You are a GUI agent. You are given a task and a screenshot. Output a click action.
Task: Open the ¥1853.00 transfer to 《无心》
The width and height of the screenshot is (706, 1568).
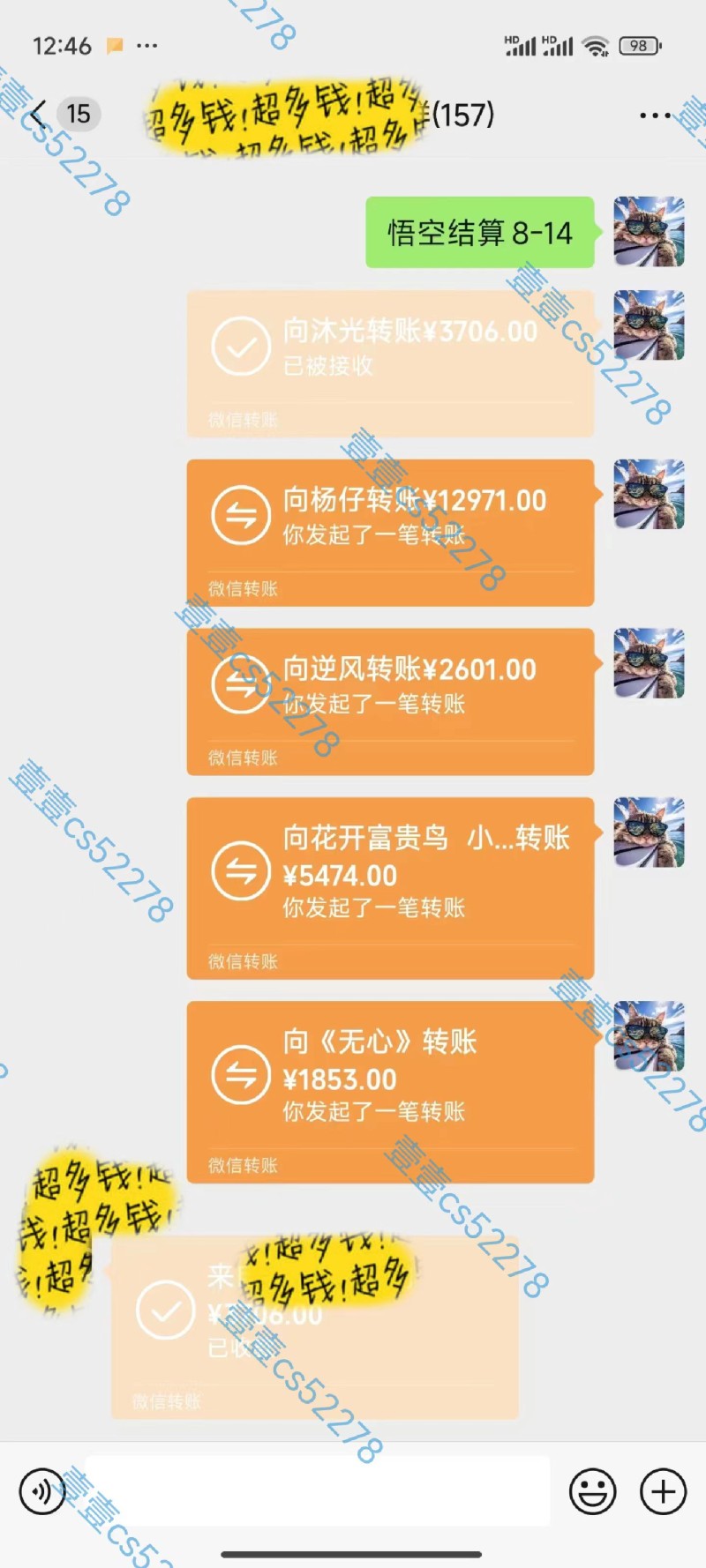tap(389, 1091)
